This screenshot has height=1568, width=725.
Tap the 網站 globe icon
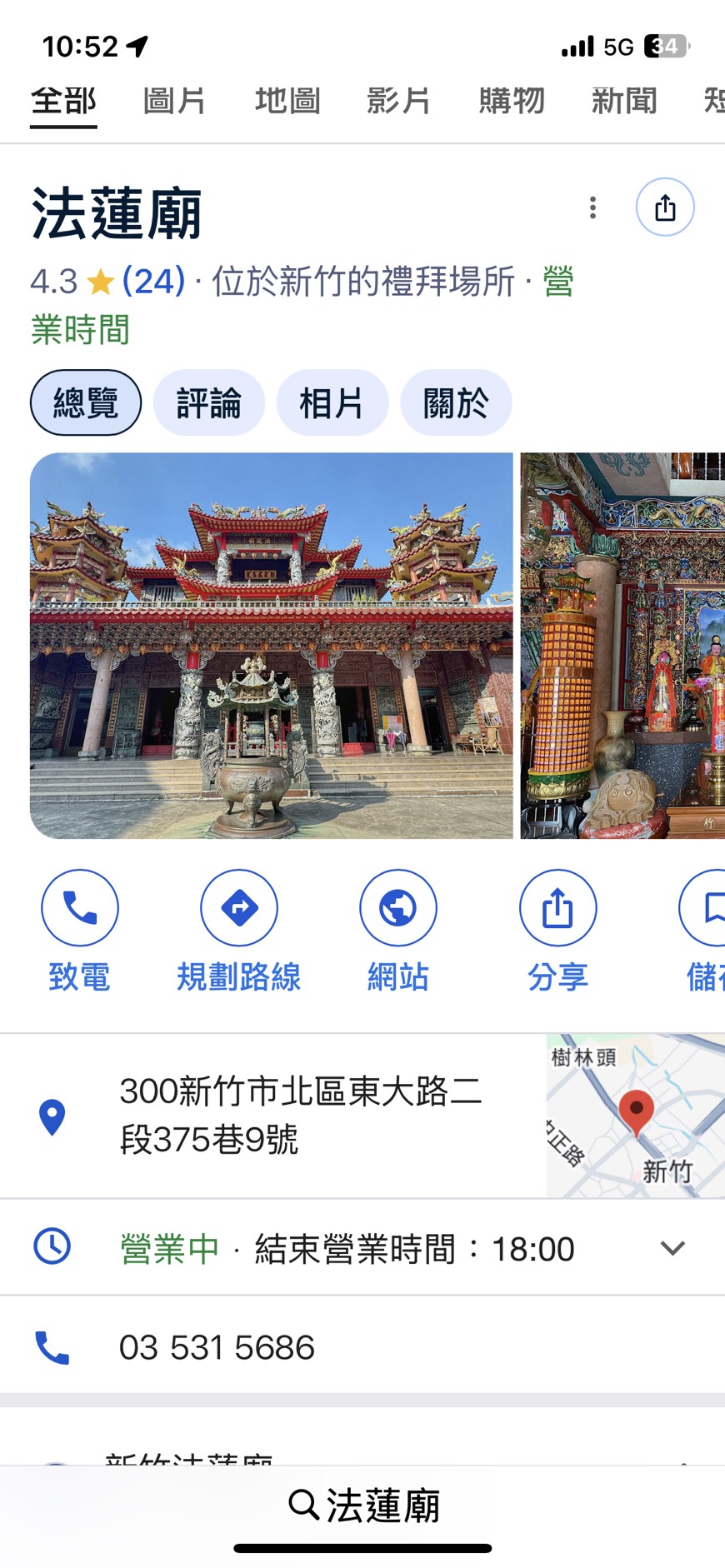(397, 907)
